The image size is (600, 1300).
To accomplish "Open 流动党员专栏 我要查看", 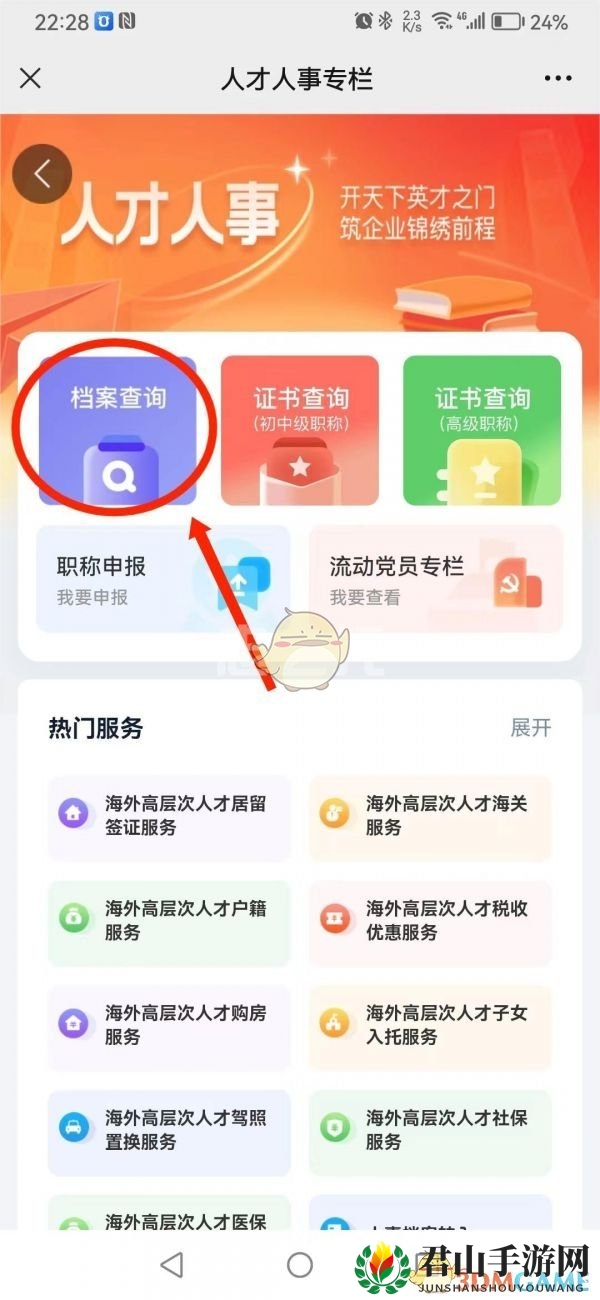I will coord(435,580).
